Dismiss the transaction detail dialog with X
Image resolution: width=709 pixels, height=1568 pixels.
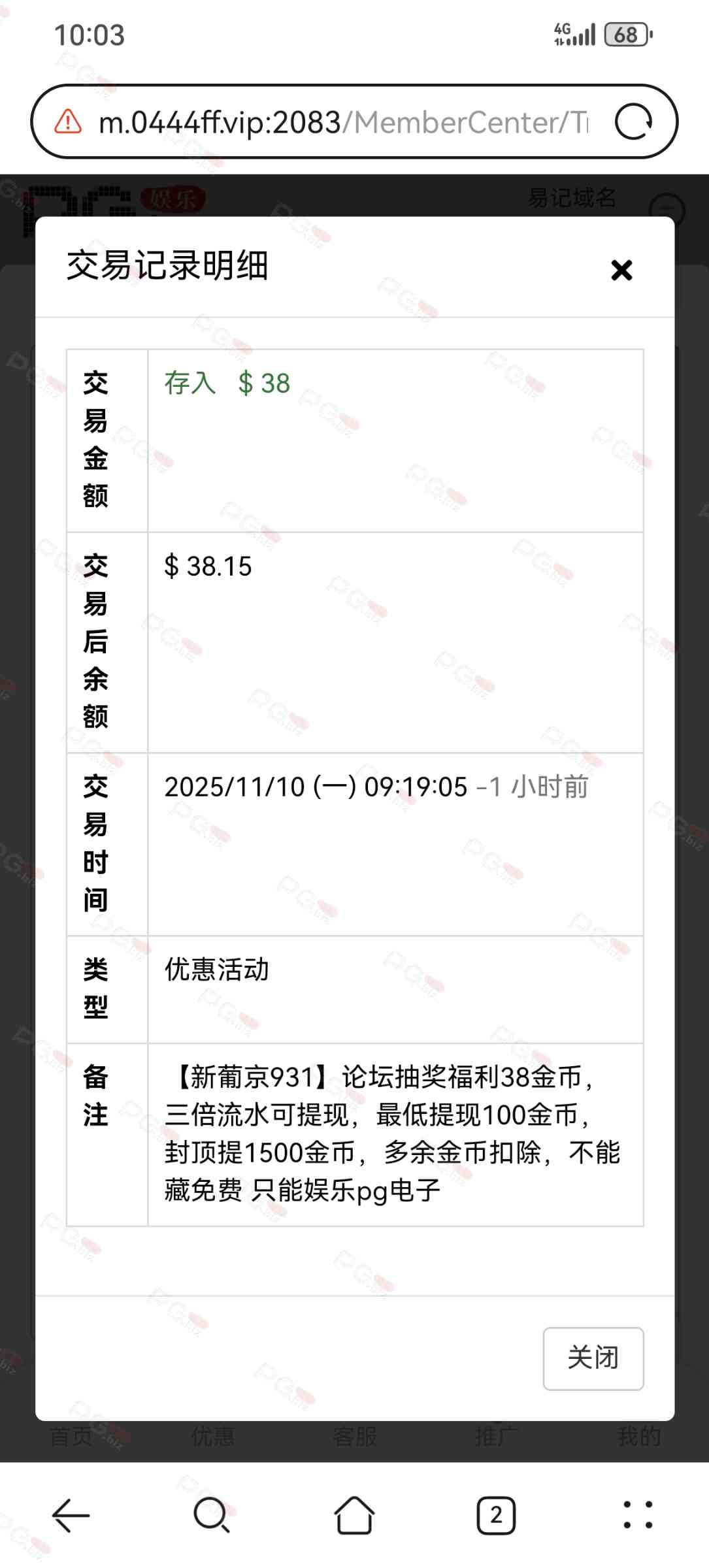[x=621, y=270]
